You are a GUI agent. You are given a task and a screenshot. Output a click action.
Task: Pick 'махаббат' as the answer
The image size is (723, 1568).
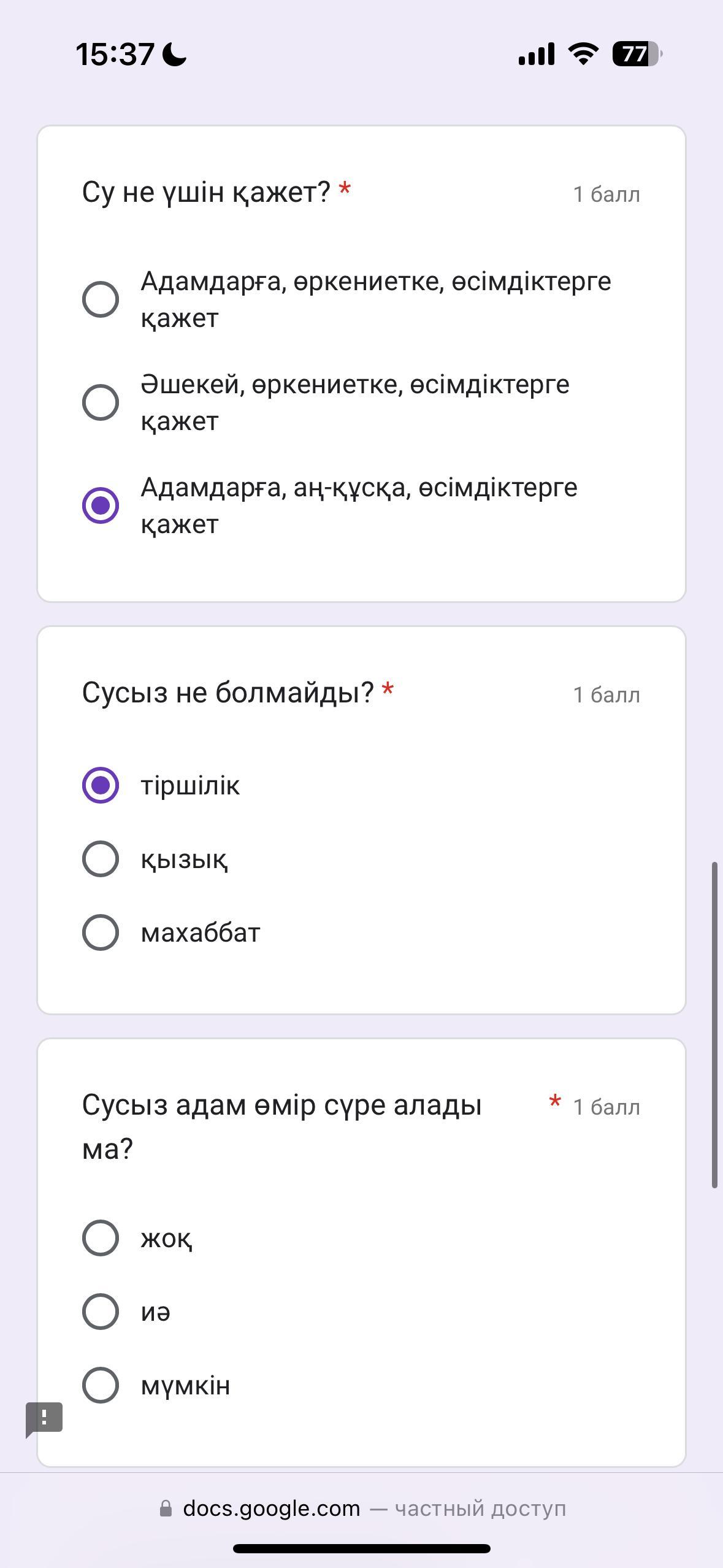[x=101, y=932]
